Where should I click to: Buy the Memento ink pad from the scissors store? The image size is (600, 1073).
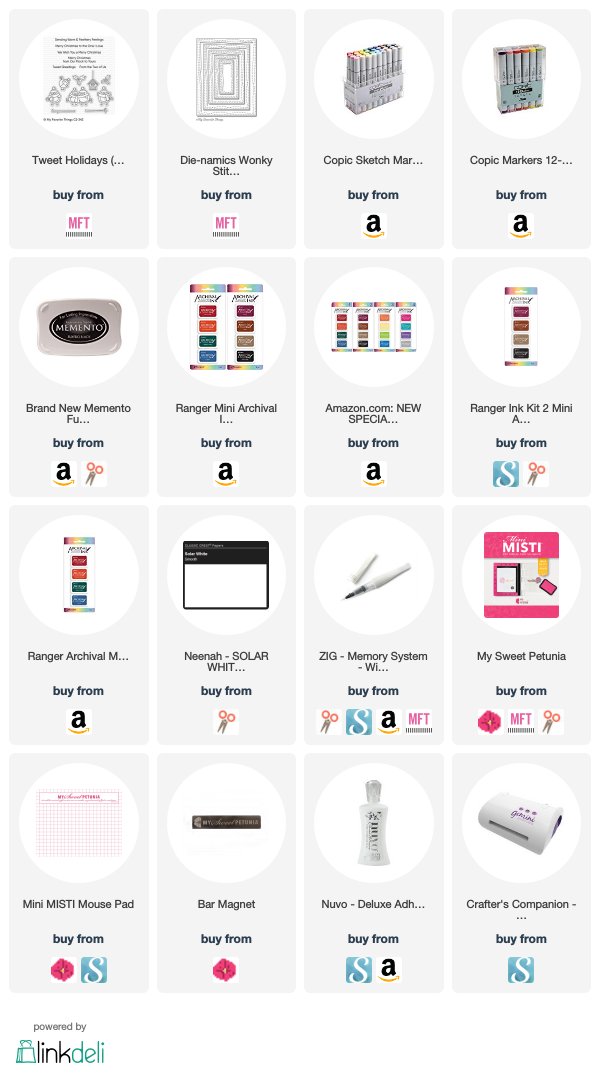coord(94,474)
